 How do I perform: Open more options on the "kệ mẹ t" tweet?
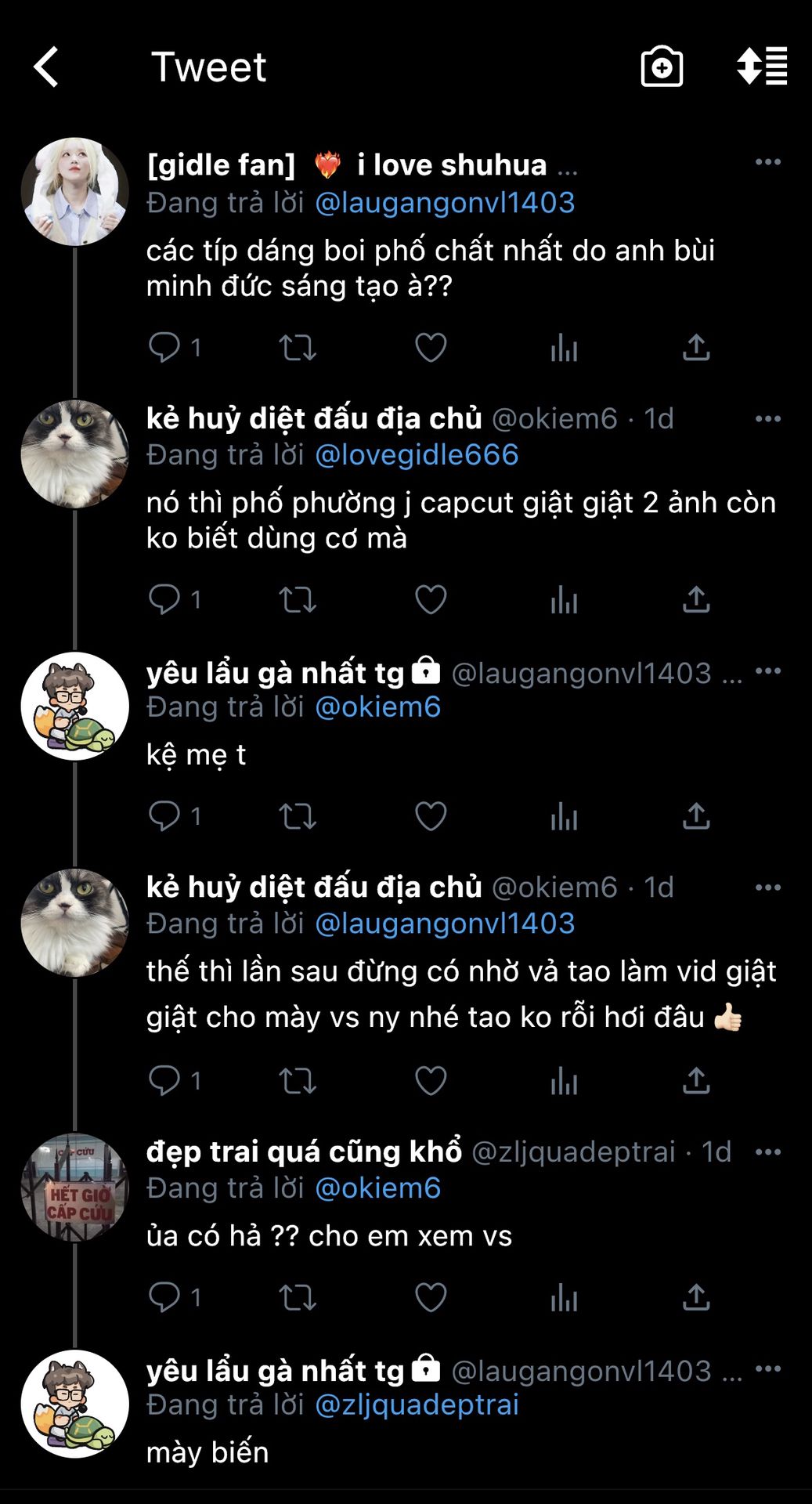[768, 671]
